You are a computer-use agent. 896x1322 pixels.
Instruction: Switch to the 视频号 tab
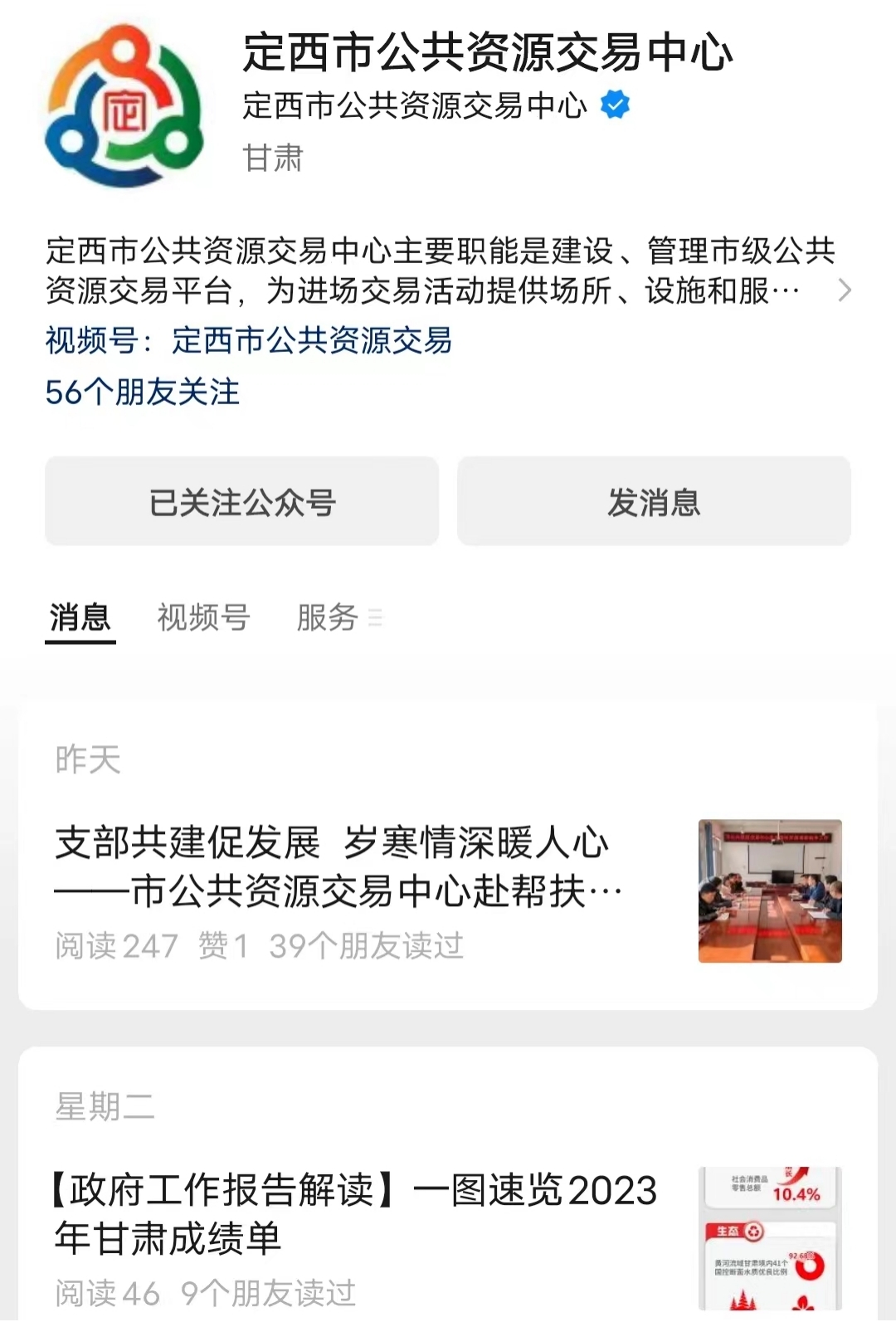pos(202,617)
